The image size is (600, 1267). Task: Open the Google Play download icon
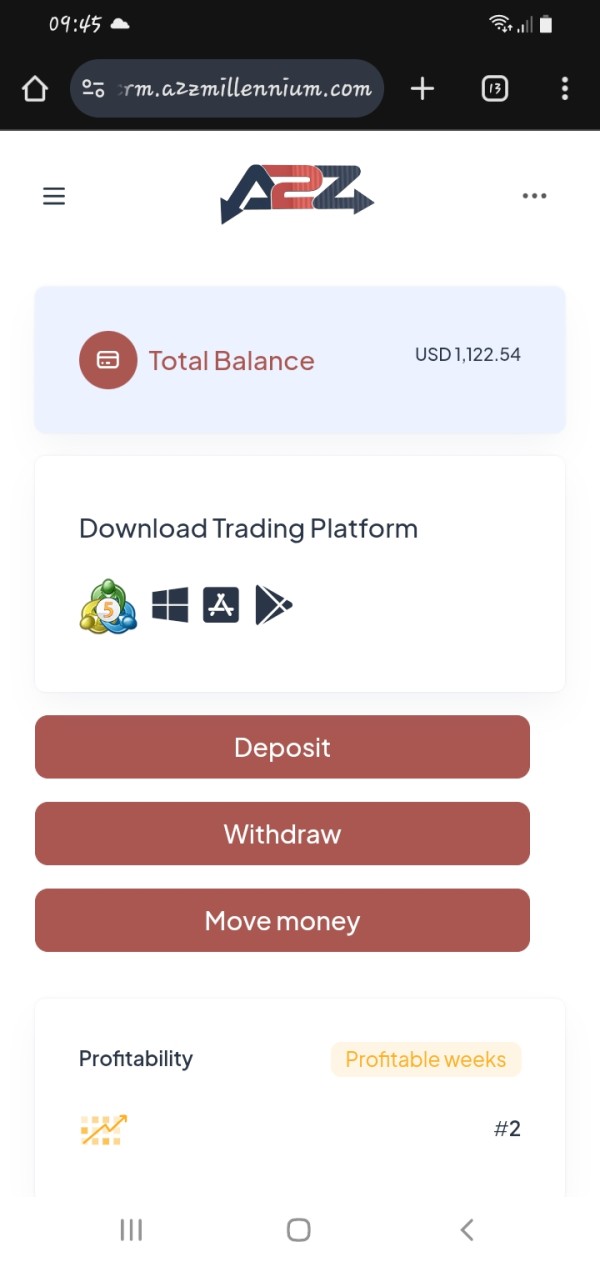click(x=273, y=605)
